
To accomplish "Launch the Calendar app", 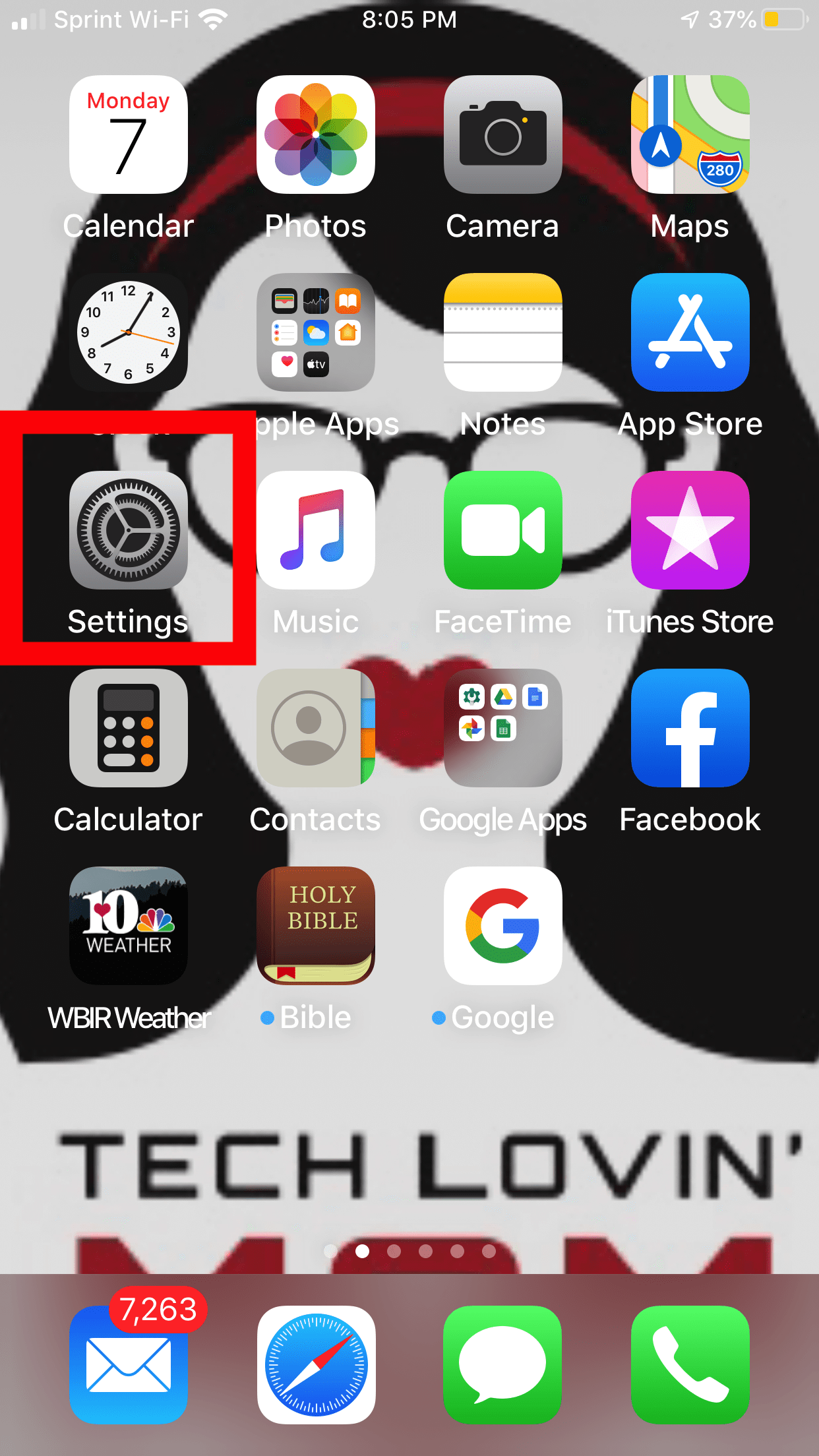I will 129,135.
